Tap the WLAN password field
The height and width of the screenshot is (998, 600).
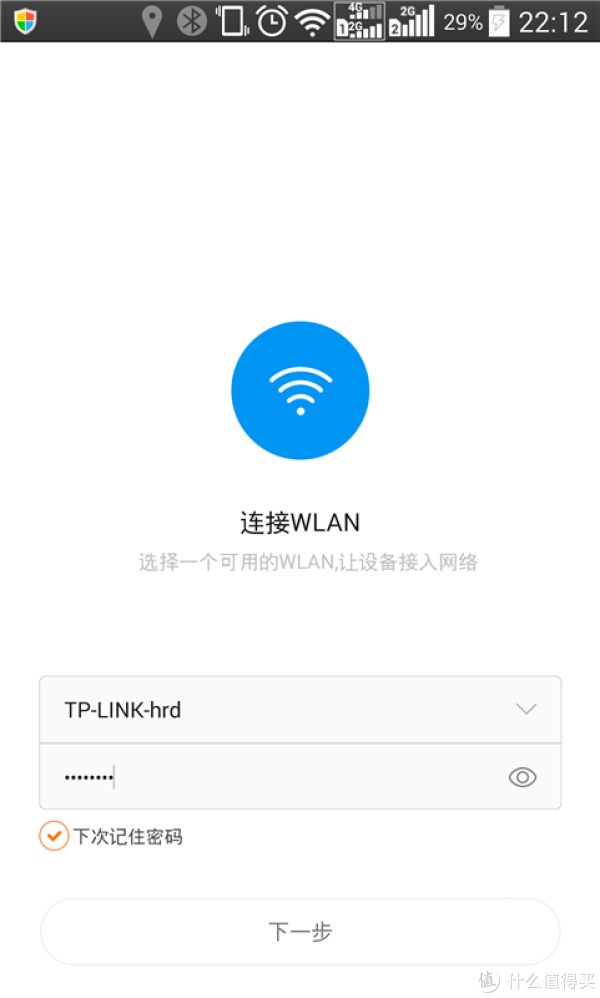point(300,777)
